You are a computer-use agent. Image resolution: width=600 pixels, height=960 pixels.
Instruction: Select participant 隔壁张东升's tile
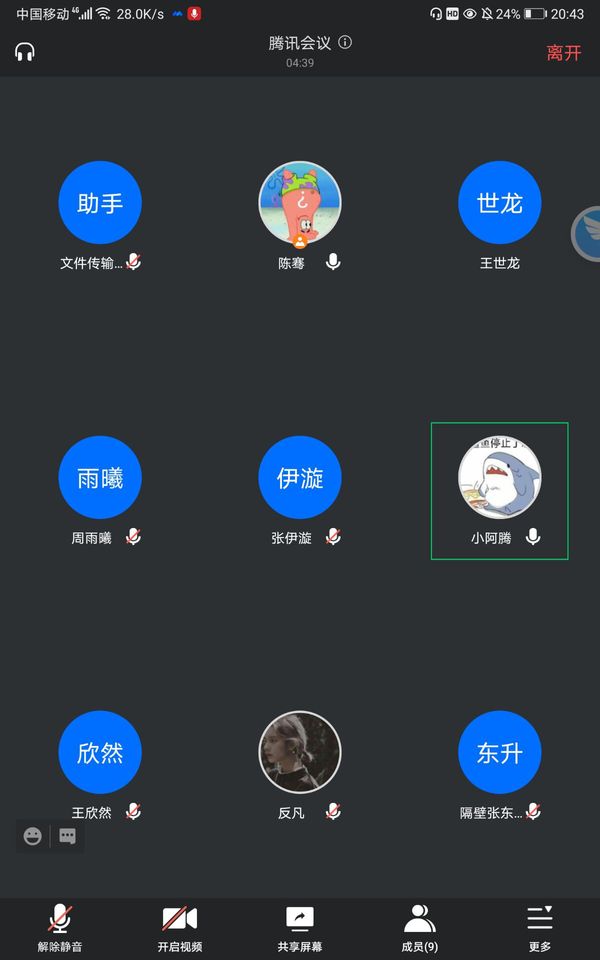point(500,752)
